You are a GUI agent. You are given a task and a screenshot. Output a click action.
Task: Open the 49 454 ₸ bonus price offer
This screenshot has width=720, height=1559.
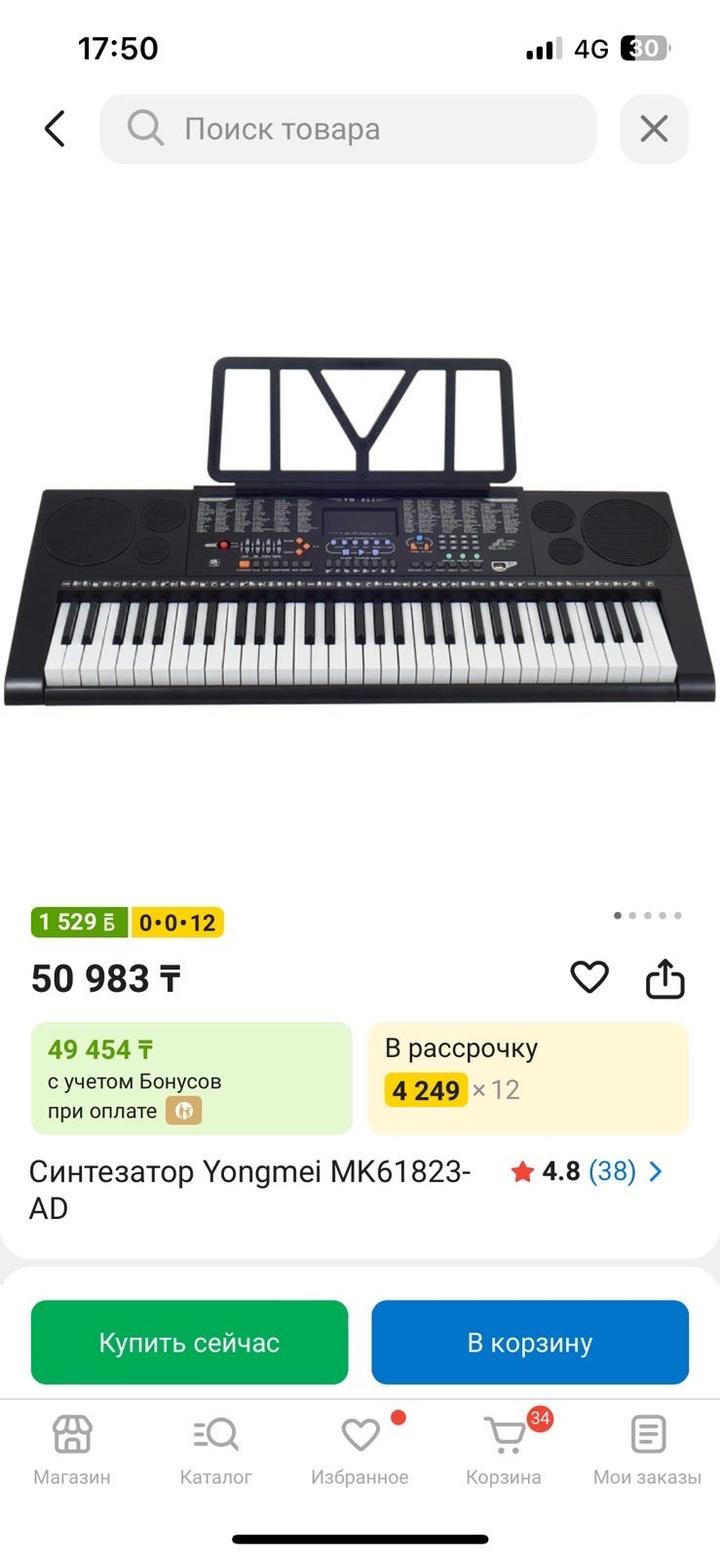click(x=191, y=1077)
